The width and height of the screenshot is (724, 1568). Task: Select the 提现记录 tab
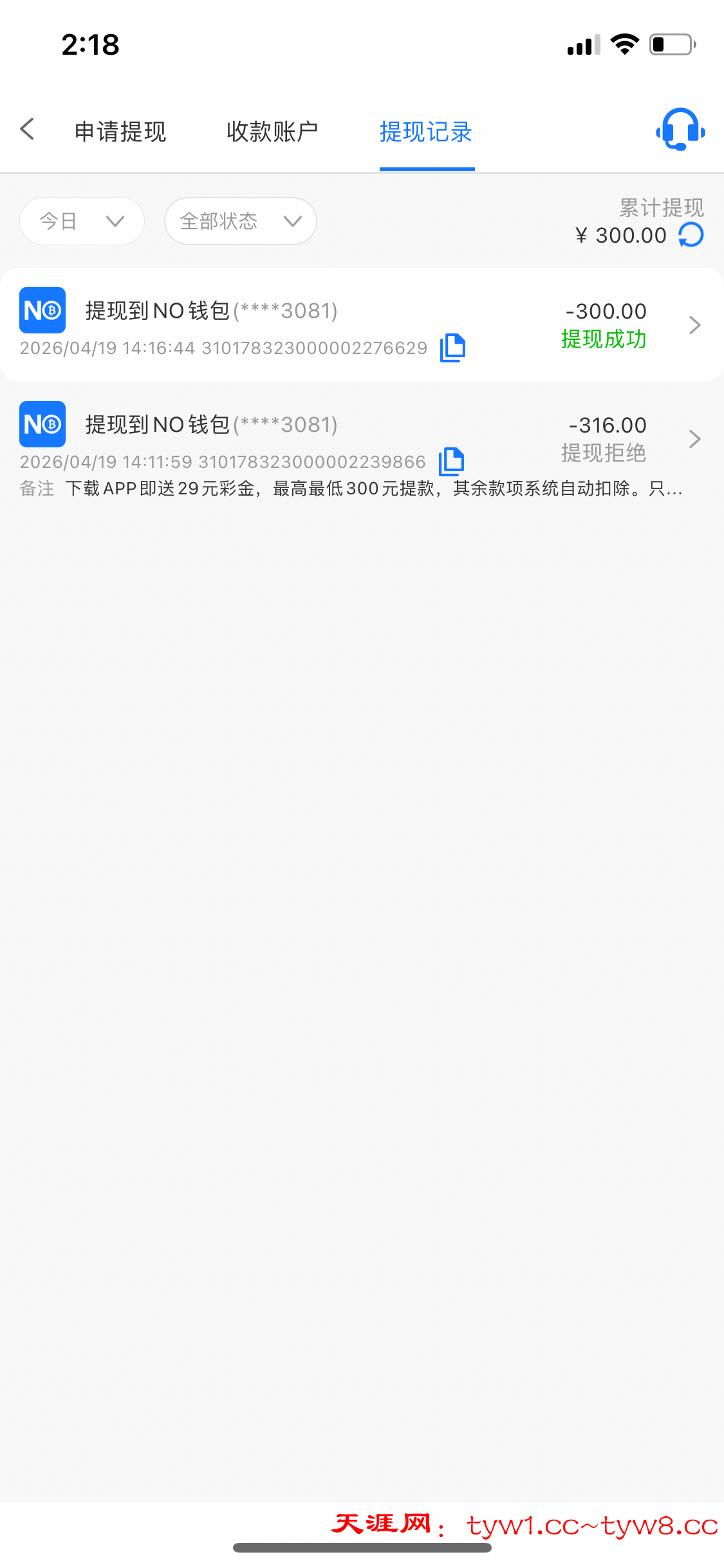(426, 132)
